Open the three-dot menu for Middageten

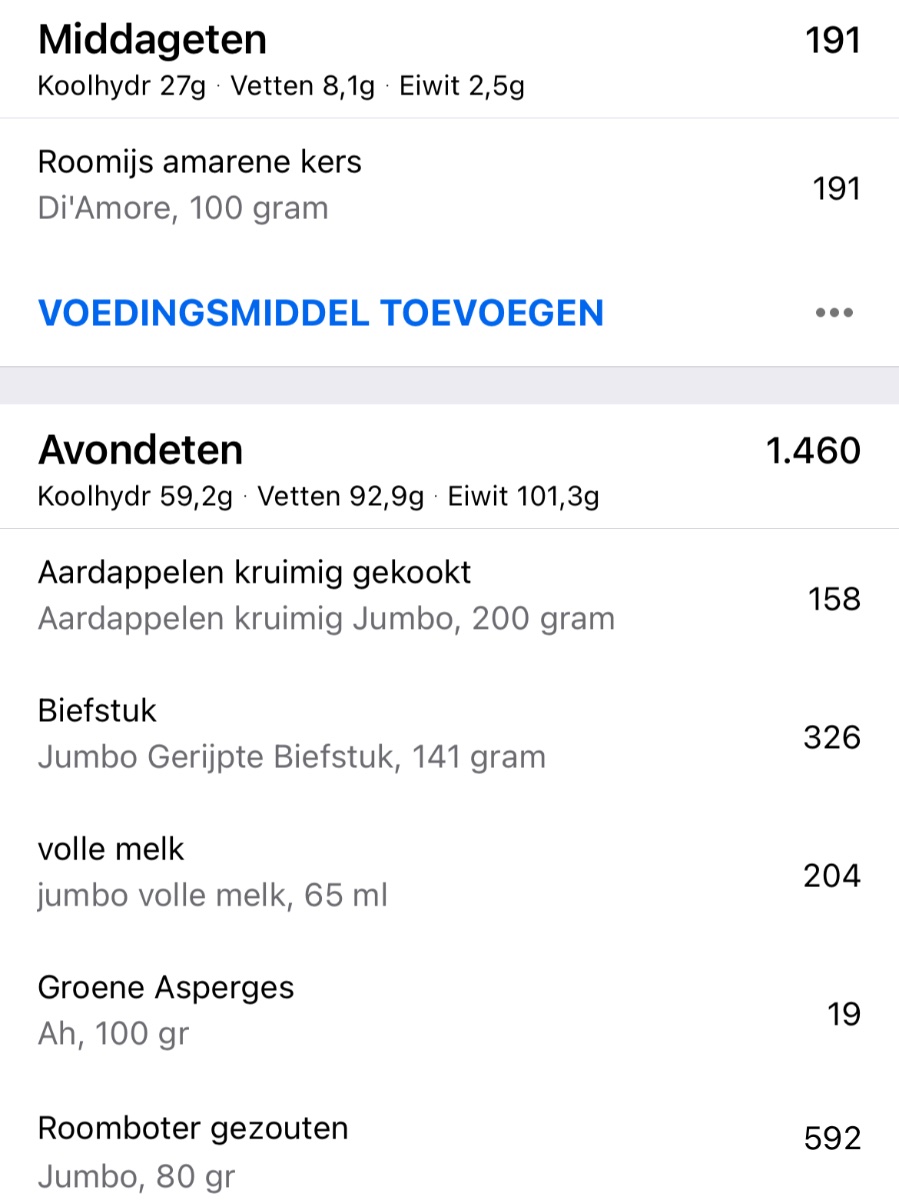[834, 313]
